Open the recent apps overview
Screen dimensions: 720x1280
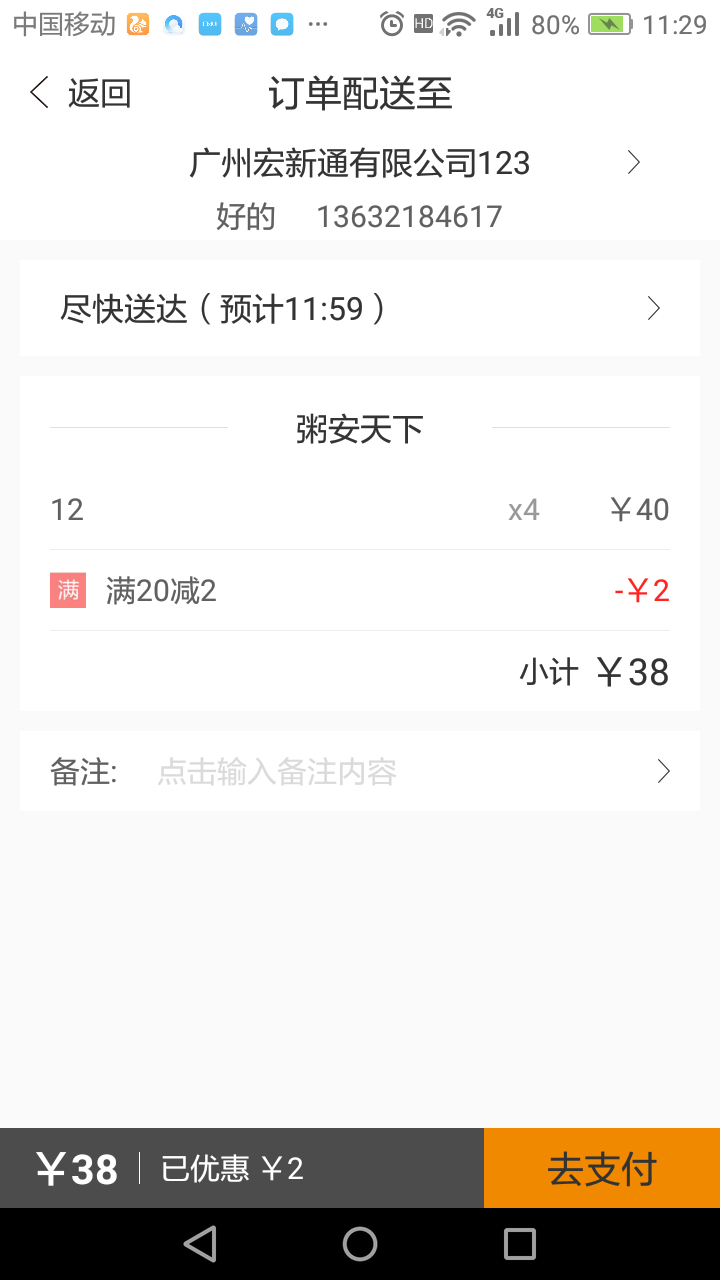point(520,1244)
